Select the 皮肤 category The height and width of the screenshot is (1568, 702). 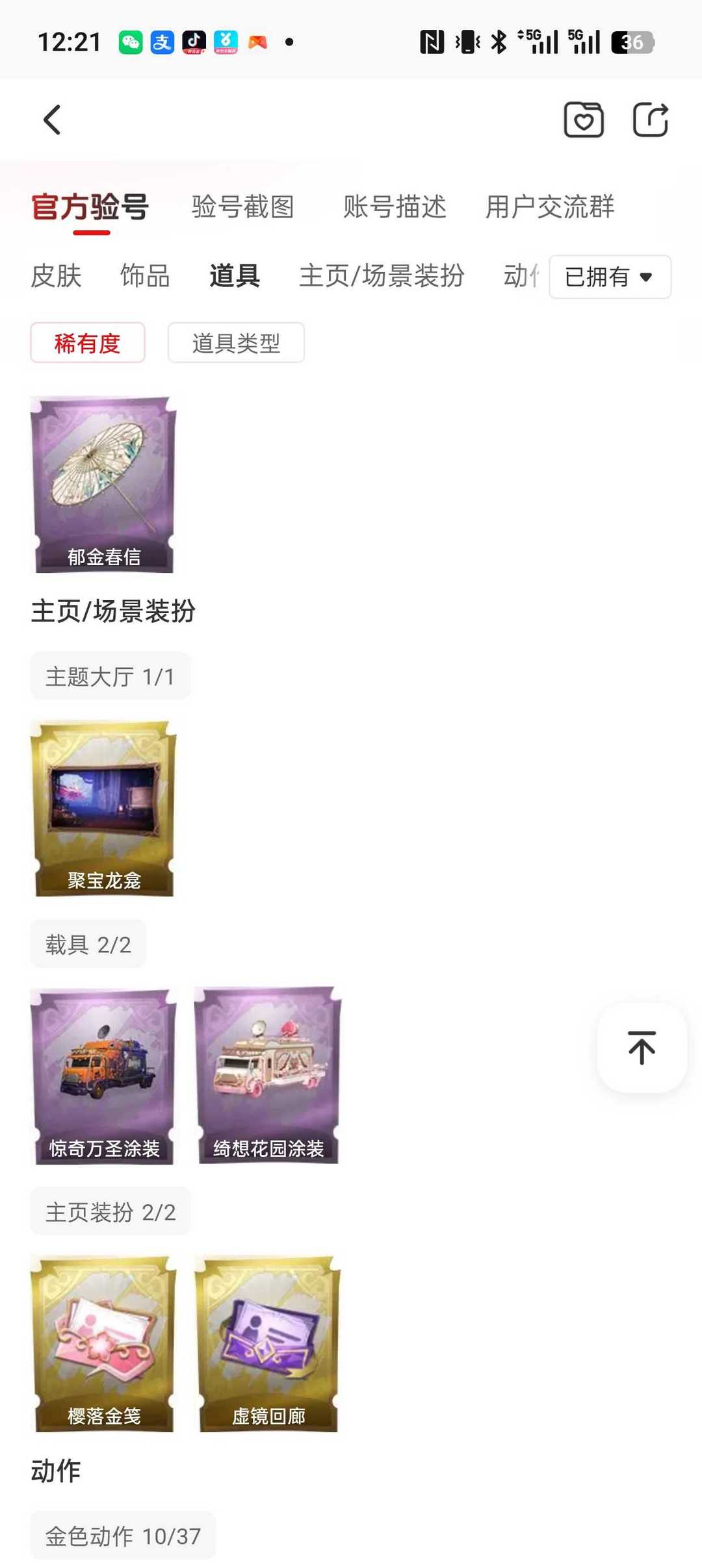click(57, 276)
